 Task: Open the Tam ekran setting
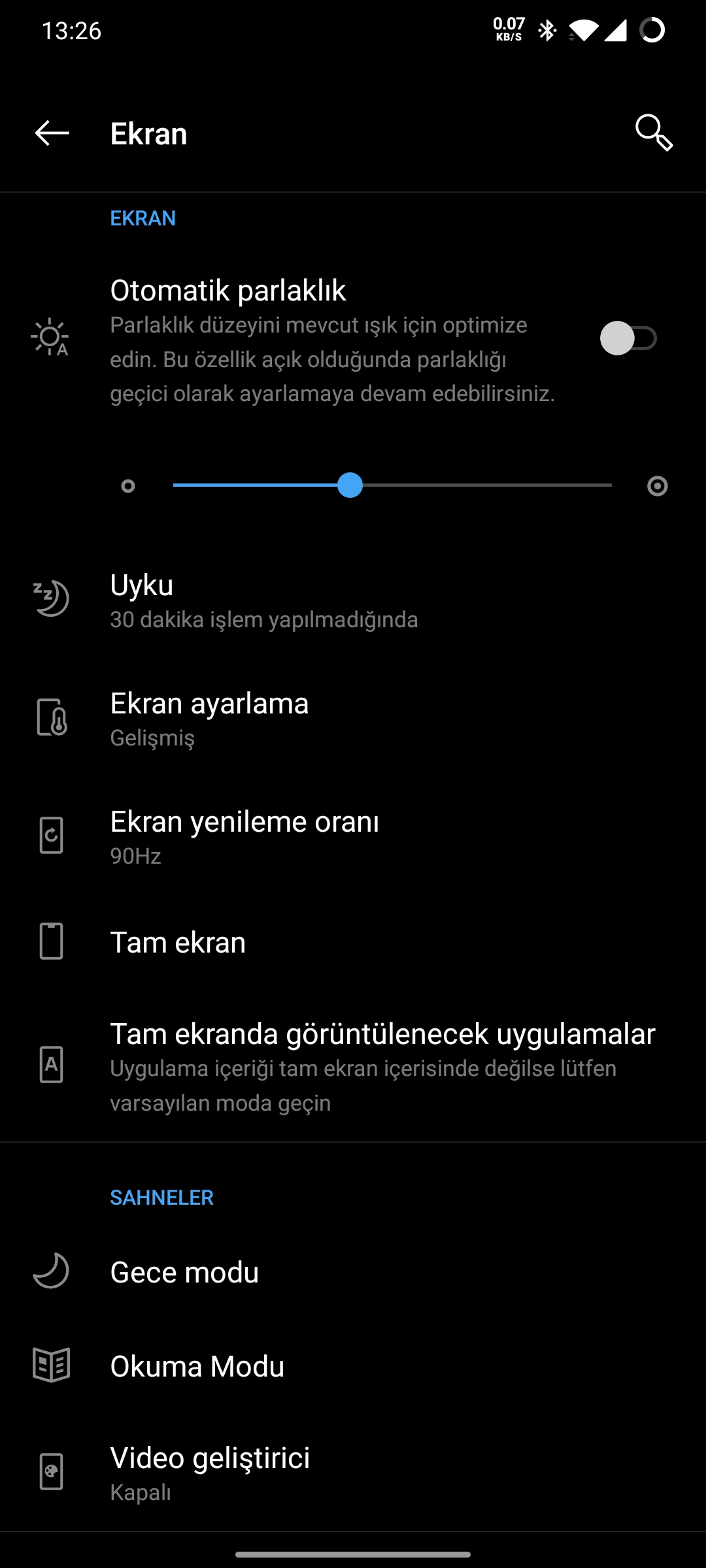tap(353, 942)
